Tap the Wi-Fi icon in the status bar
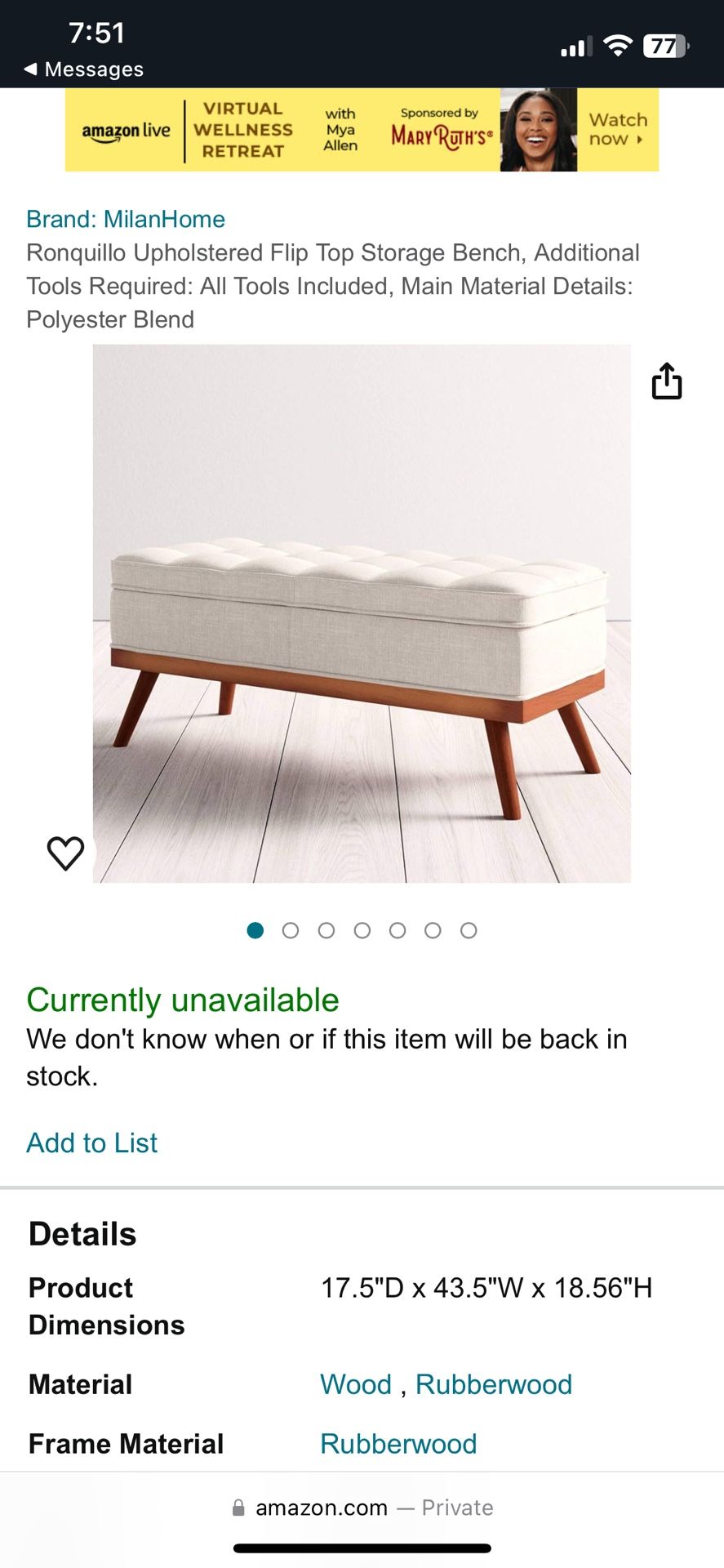 pos(618,45)
